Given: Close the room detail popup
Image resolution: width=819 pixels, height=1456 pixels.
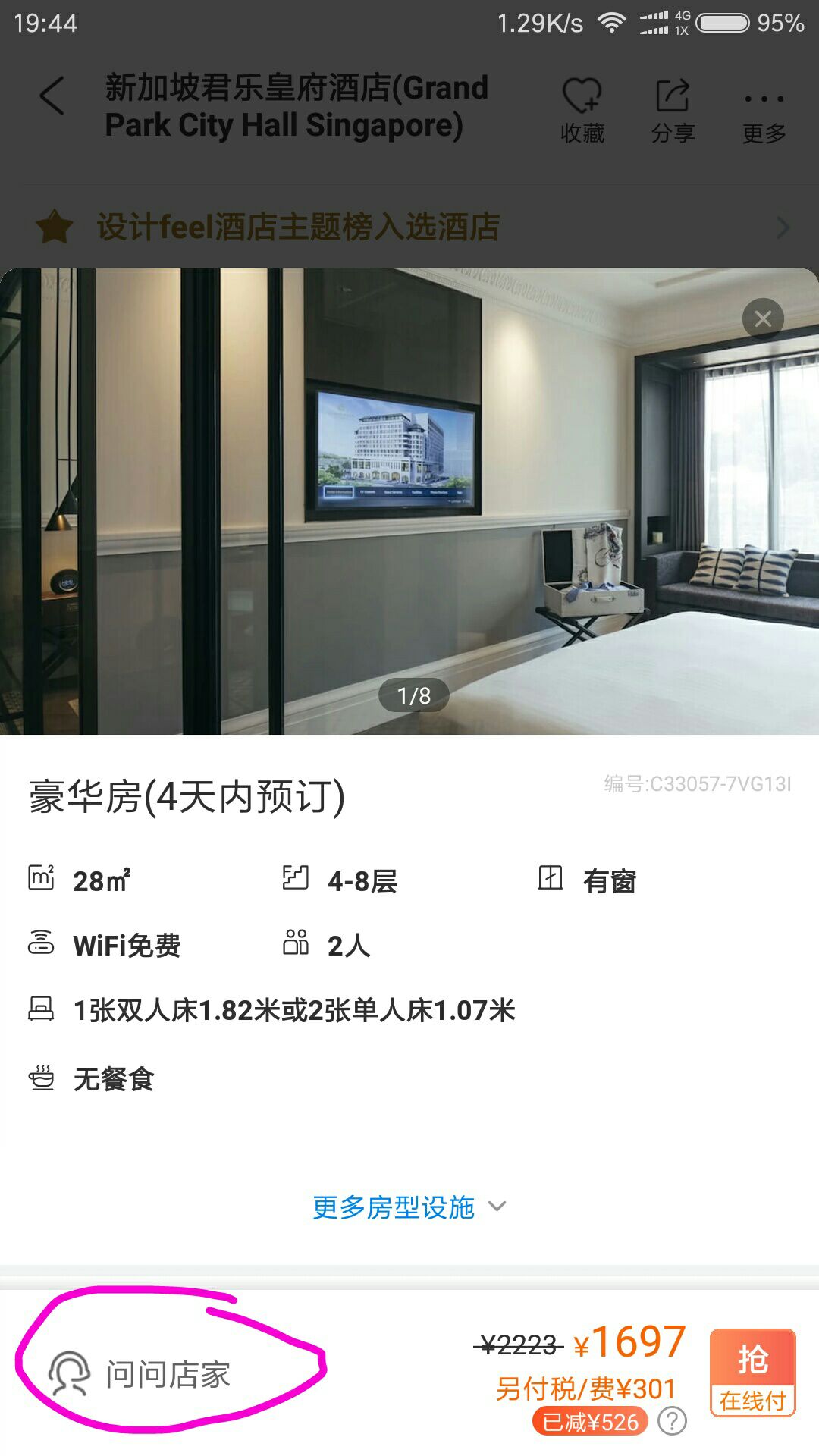Looking at the screenshot, I should coord(763,318).
